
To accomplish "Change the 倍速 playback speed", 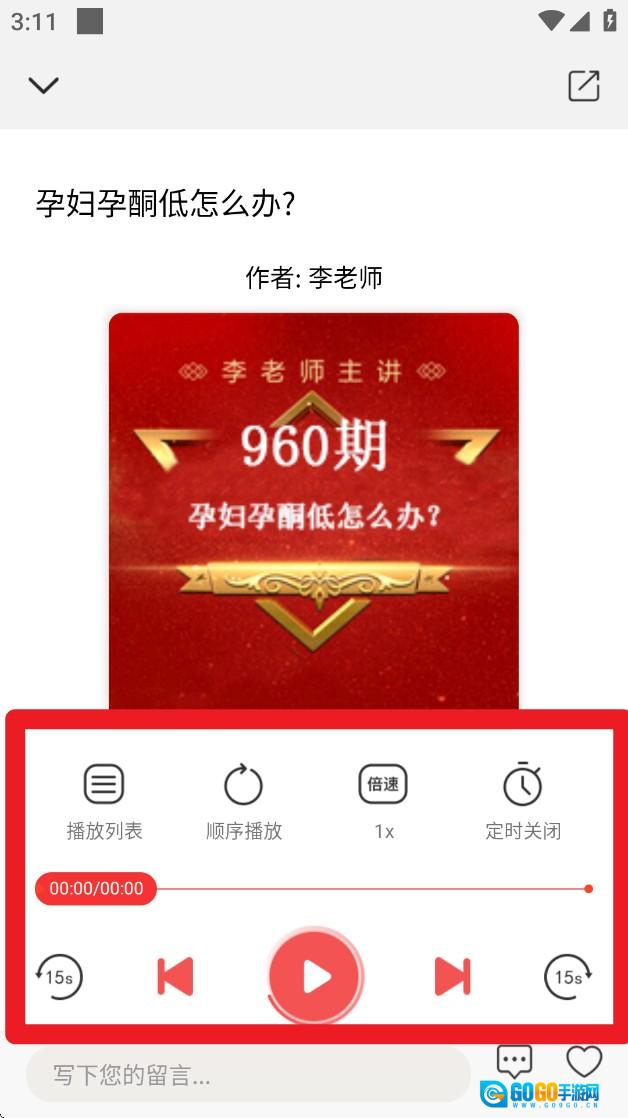I will click(x=384, y=800).
